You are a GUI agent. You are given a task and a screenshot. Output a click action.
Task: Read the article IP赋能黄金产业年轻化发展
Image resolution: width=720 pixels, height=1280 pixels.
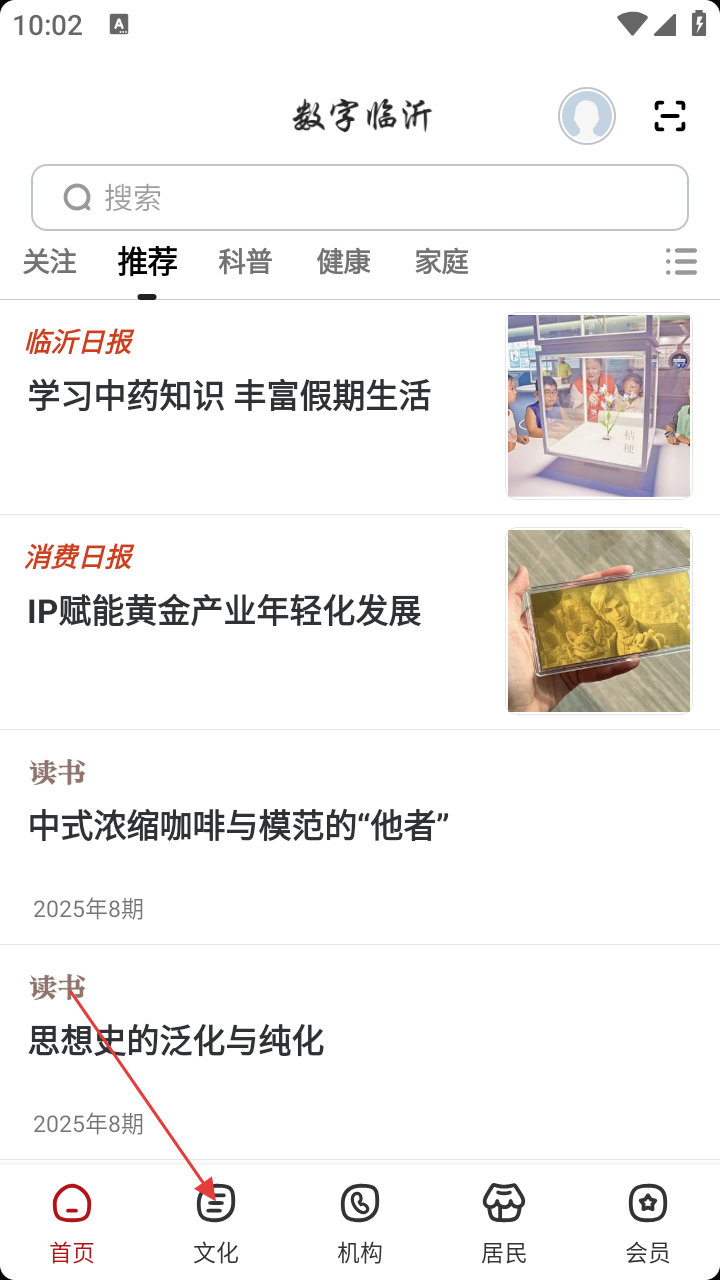[225, 611]
